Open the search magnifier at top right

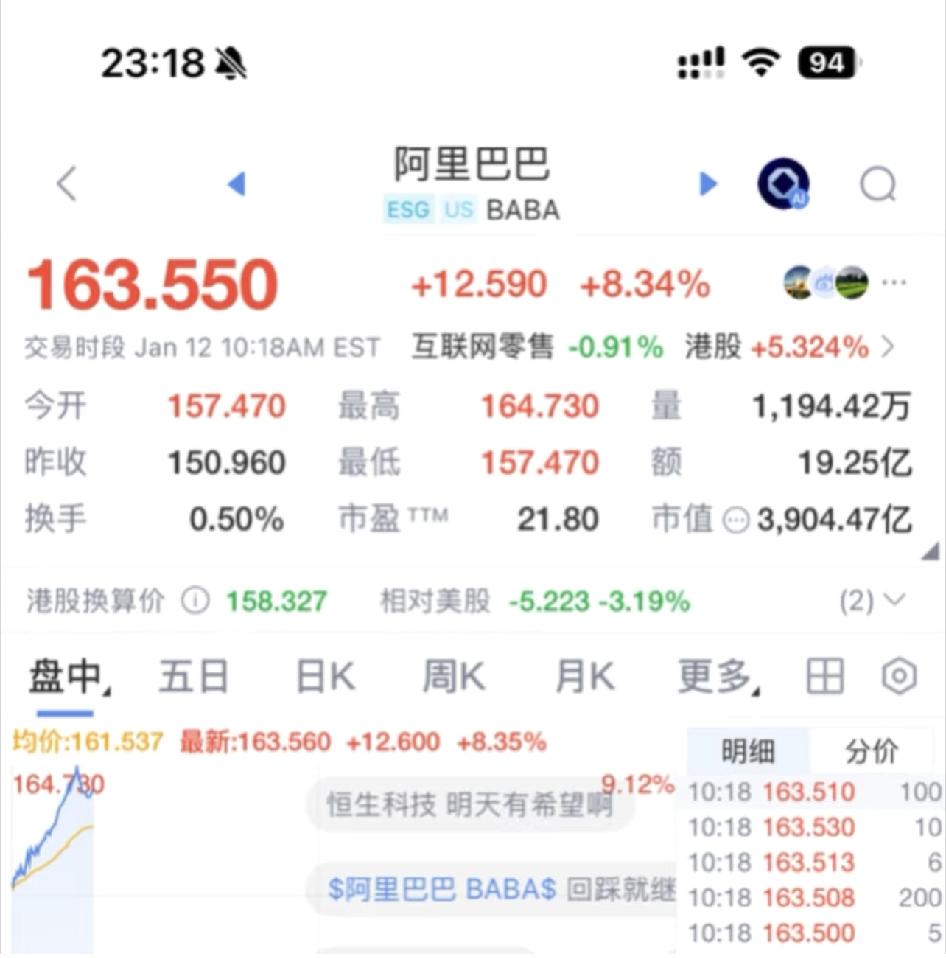tap(878, 183)
